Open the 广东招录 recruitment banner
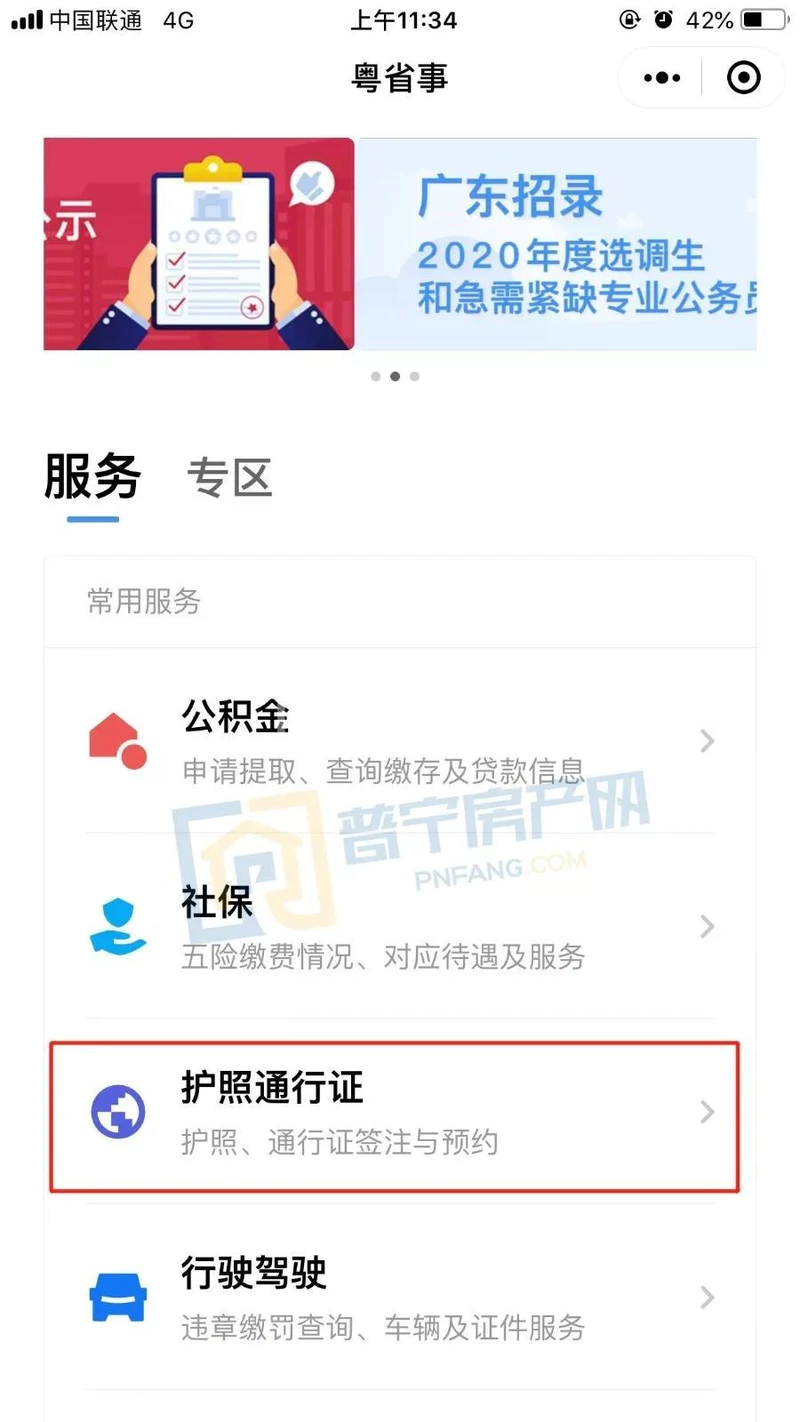 pyautogui.click(x=557, y=244)
